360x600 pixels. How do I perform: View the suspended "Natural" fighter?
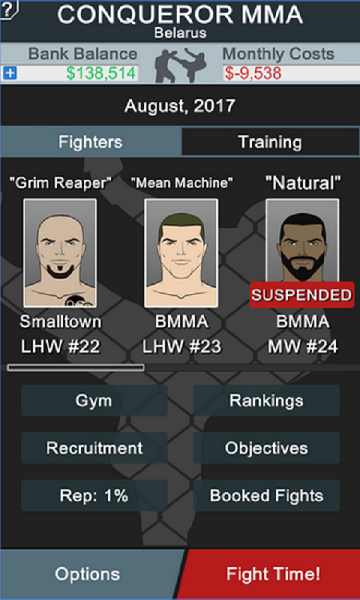pyautogui.click(x=302, y=253)
